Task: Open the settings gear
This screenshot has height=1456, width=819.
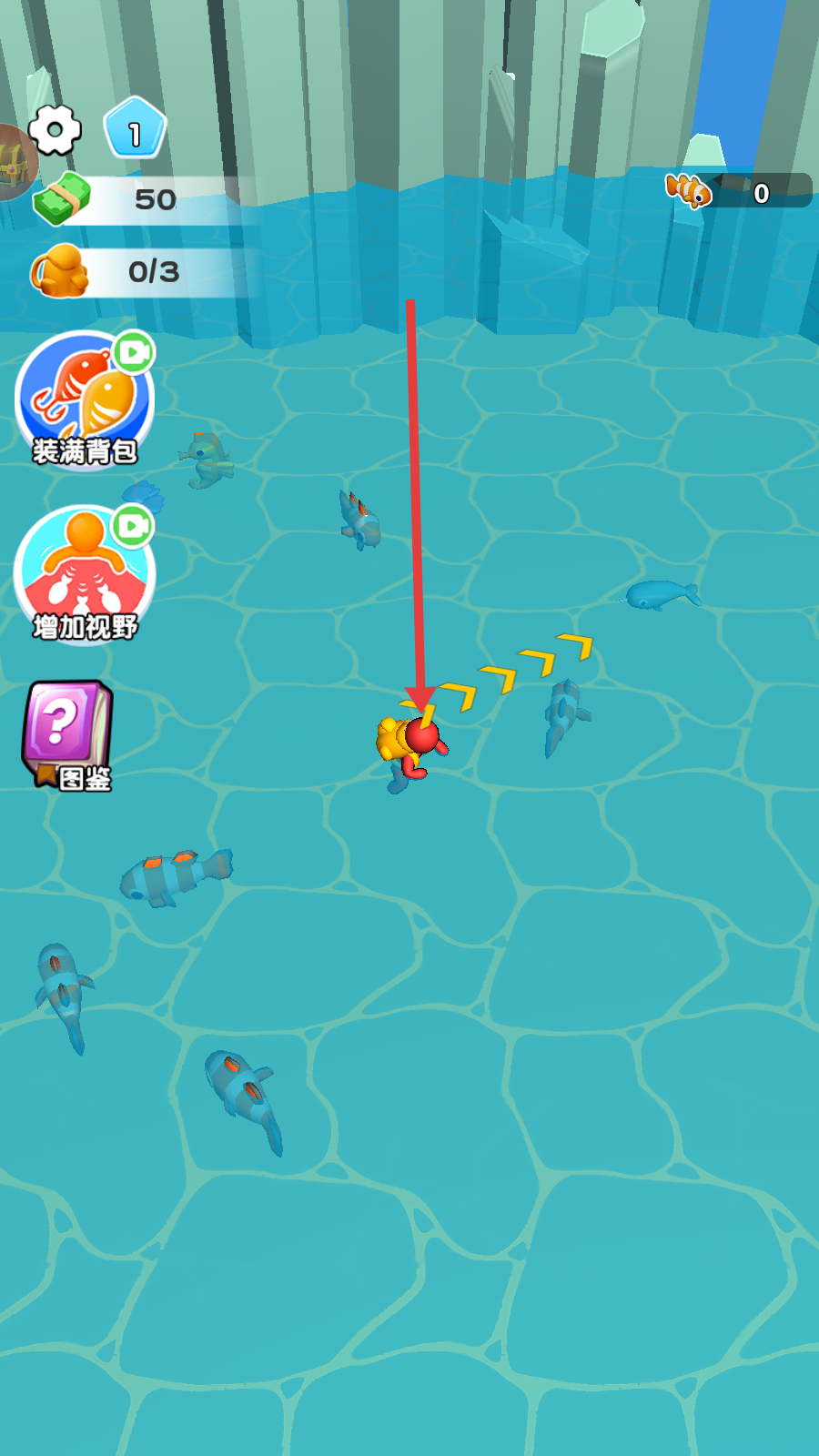Action: tap(55, 129)
